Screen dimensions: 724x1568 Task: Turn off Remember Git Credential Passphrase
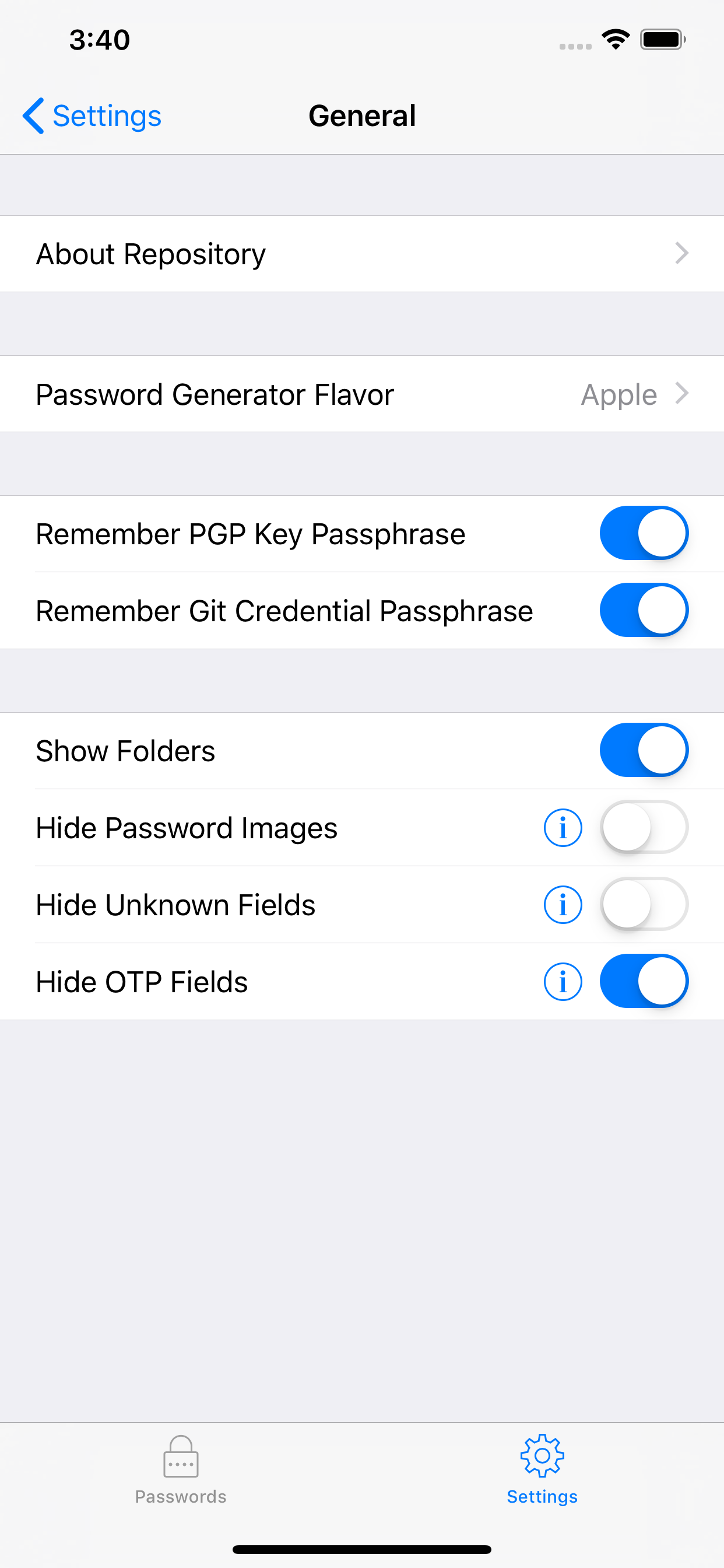(x=644, y=610)
